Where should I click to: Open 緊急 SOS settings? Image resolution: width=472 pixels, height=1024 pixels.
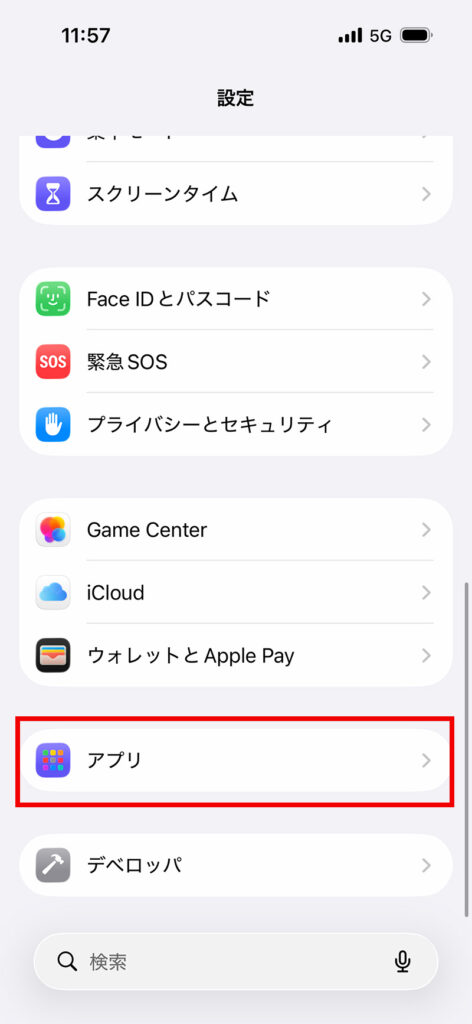click(x=236, y=362)
